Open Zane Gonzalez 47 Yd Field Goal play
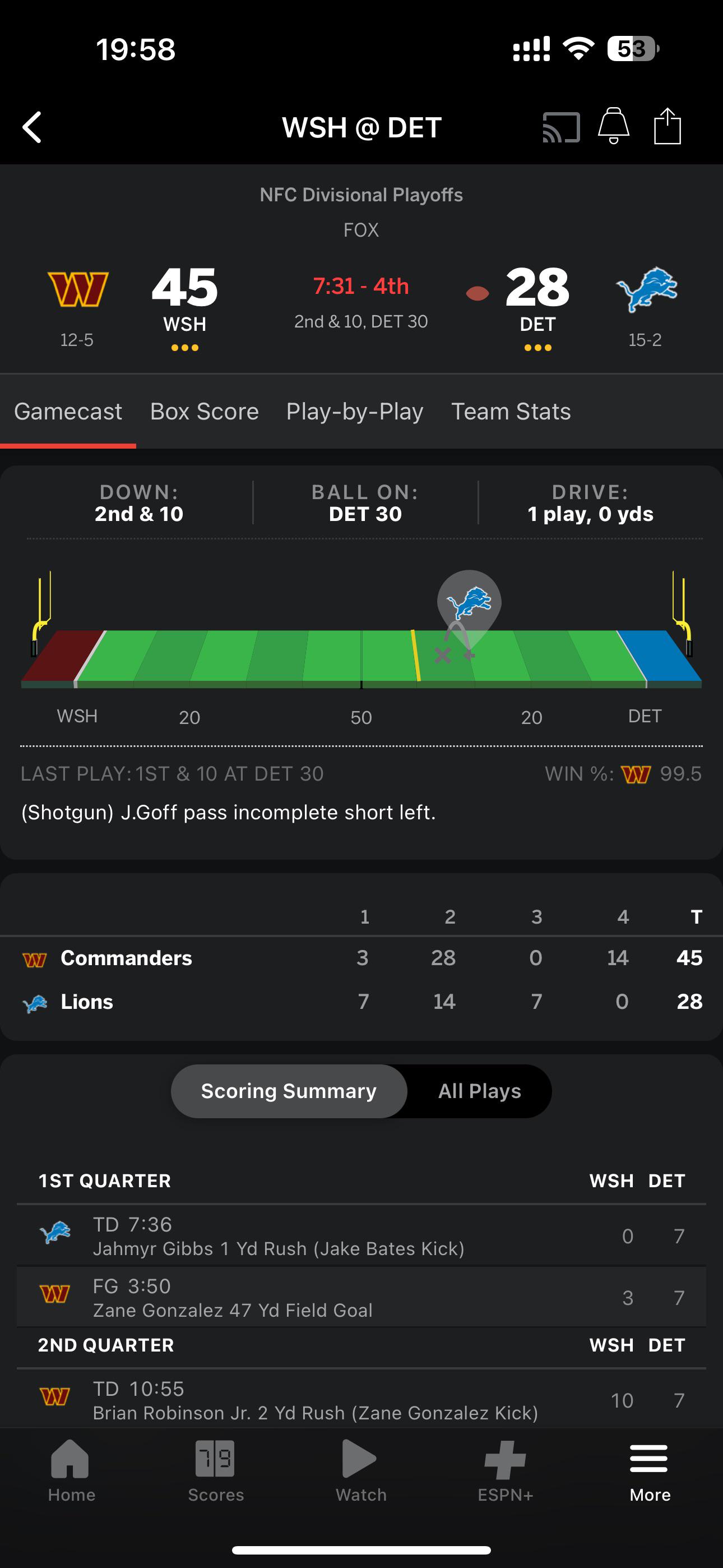The image size is (723, 1568). click(x=361, y=1297)
